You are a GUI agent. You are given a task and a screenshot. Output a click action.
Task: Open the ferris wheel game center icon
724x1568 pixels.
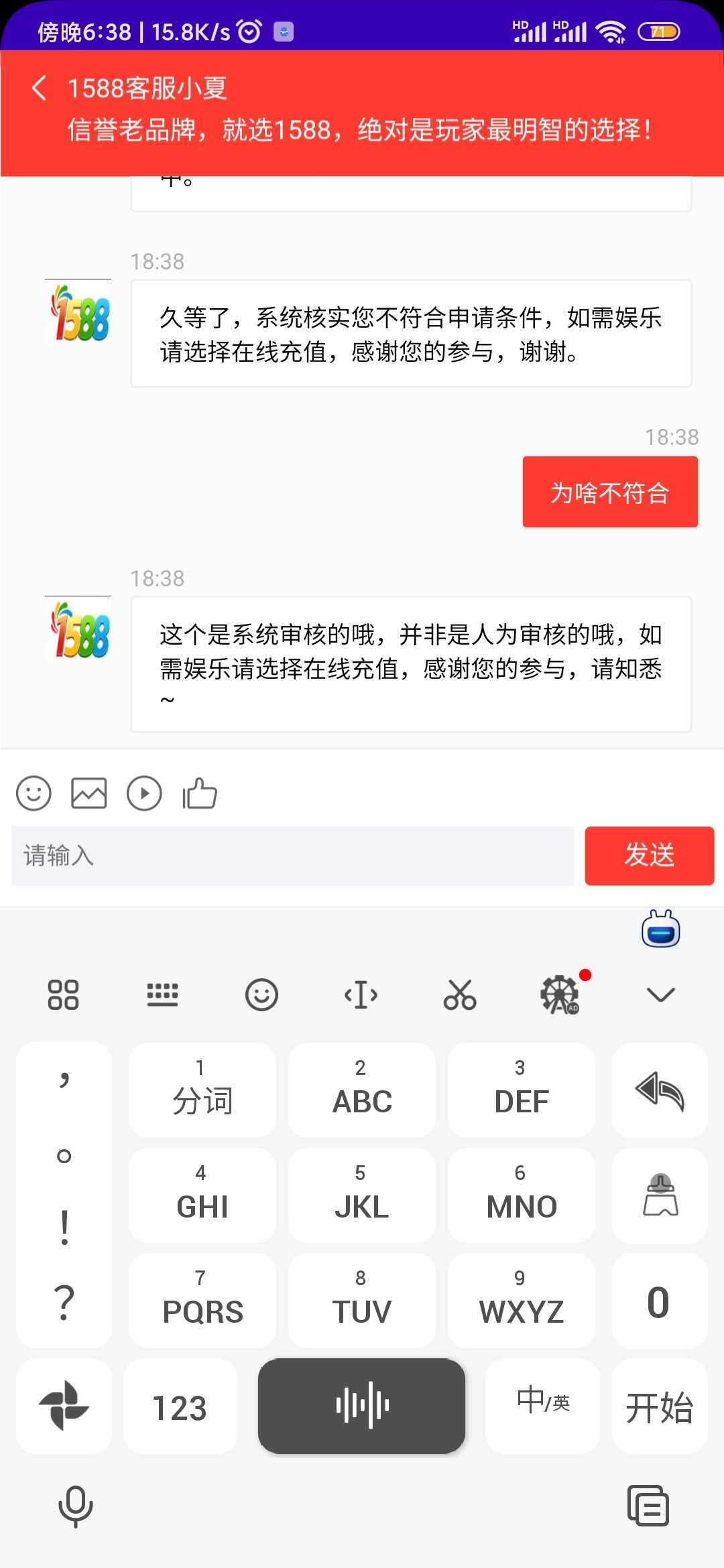click(x=560, y=996)
